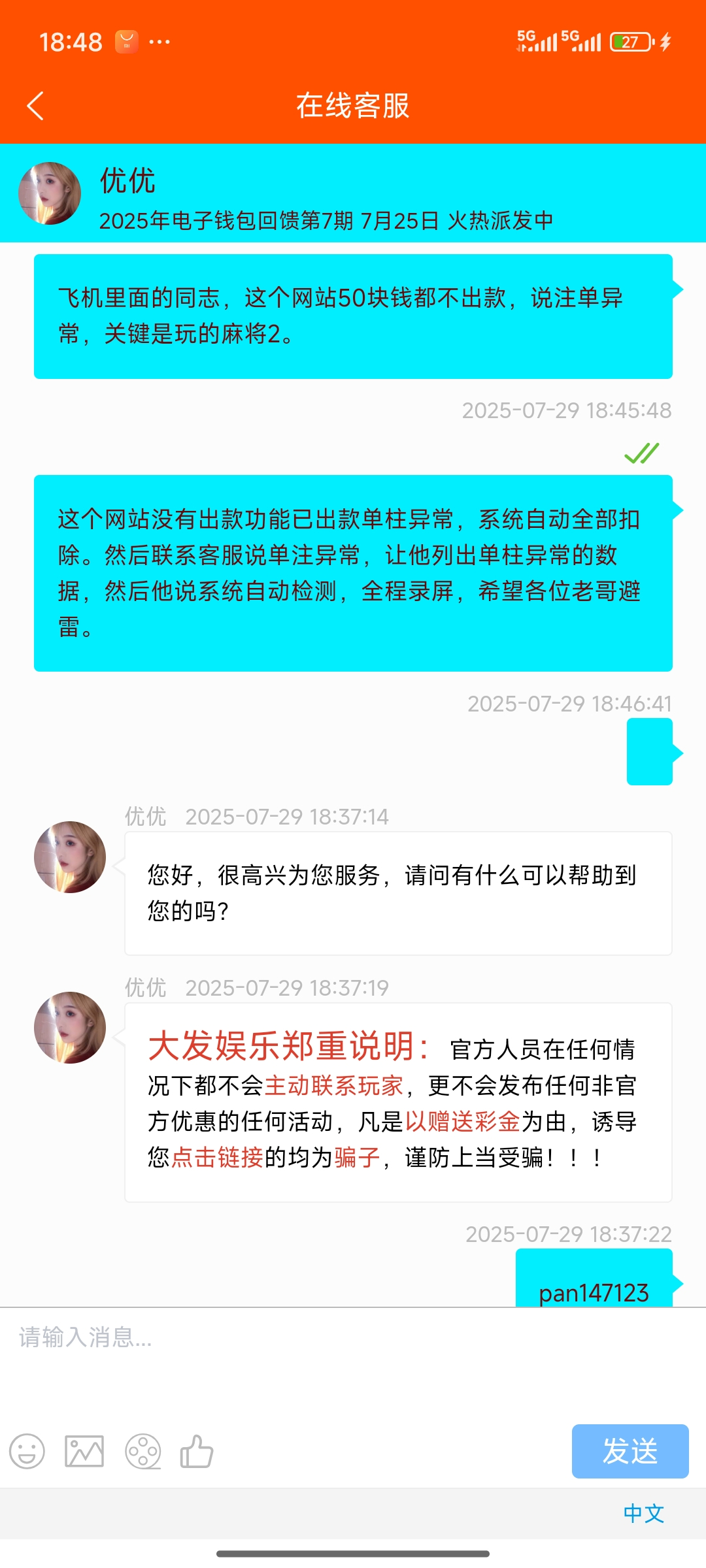Change language via 中文 link
This screenshot has height=1568, width=706.
click(x=643, y=1513)
